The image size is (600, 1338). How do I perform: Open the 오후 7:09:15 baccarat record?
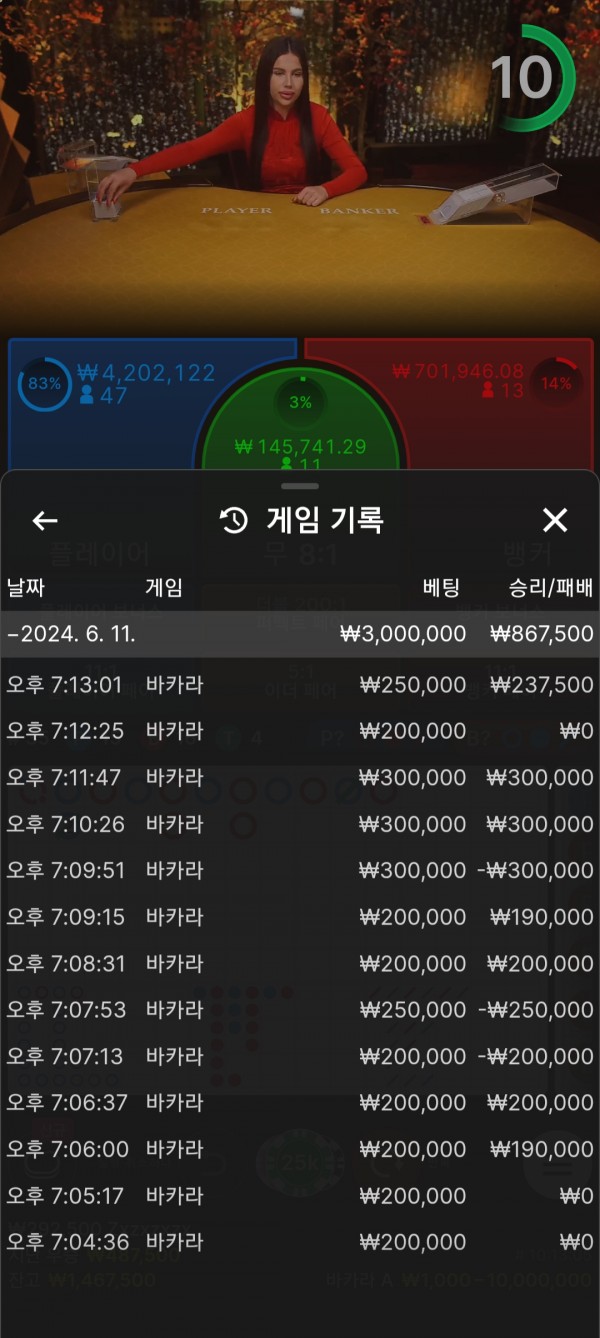coord(300,917)
